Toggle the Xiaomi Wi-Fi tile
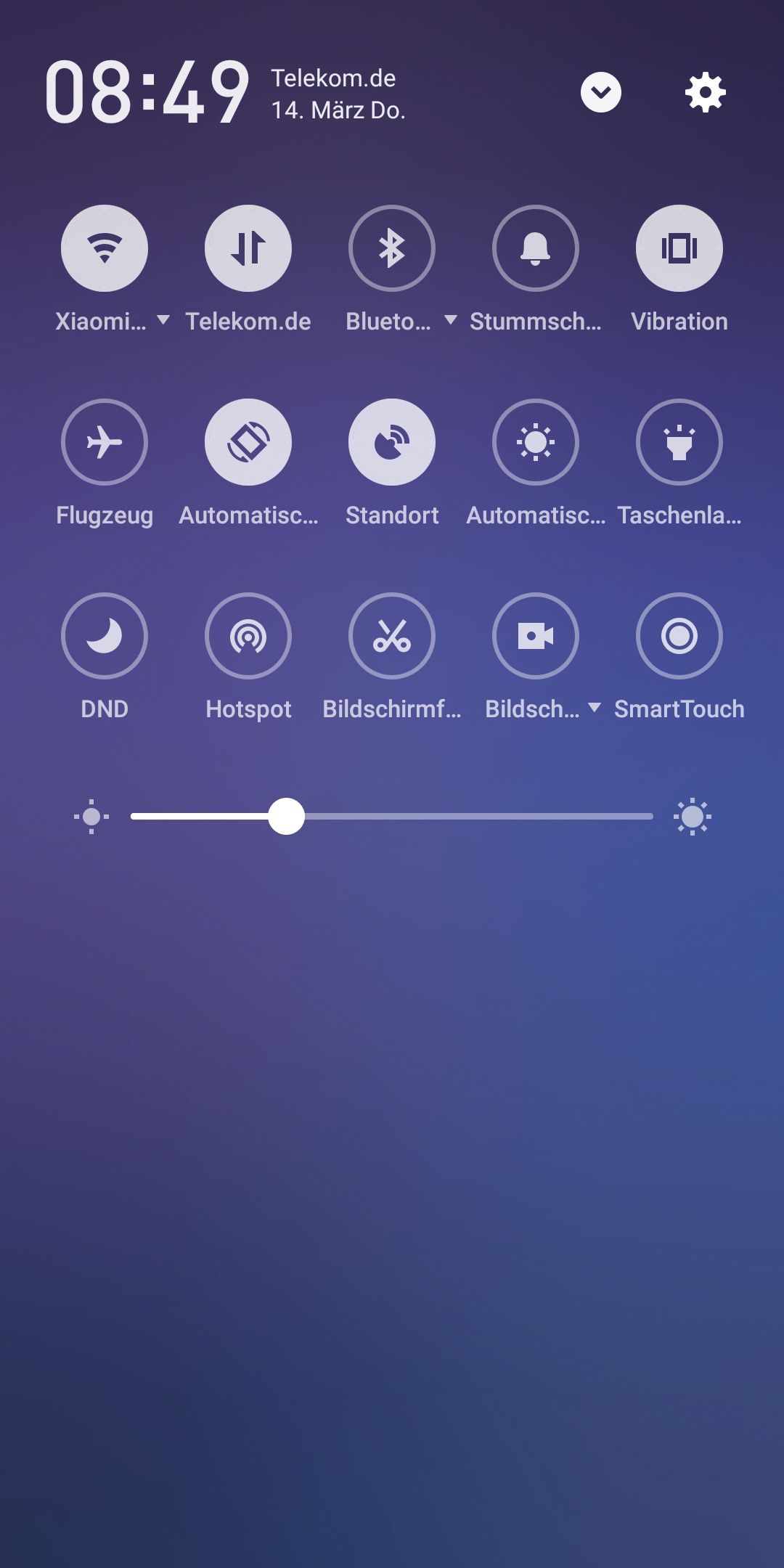This screenshot has width=784, height=1568. 105,248
